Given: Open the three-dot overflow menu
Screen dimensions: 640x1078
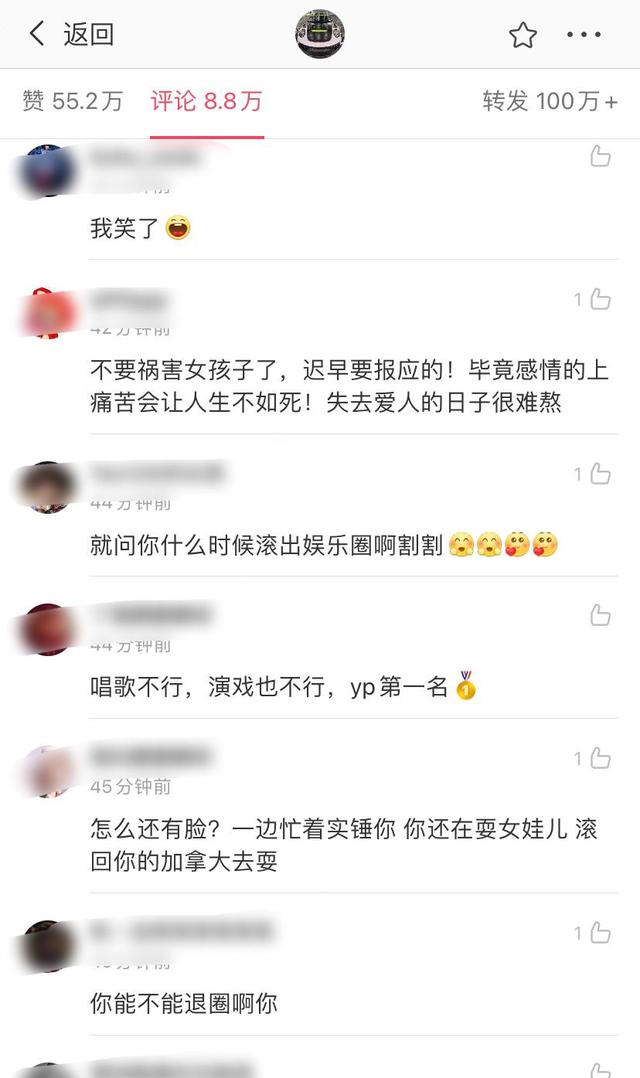Looking at the screenshot, I should (584, 36).
